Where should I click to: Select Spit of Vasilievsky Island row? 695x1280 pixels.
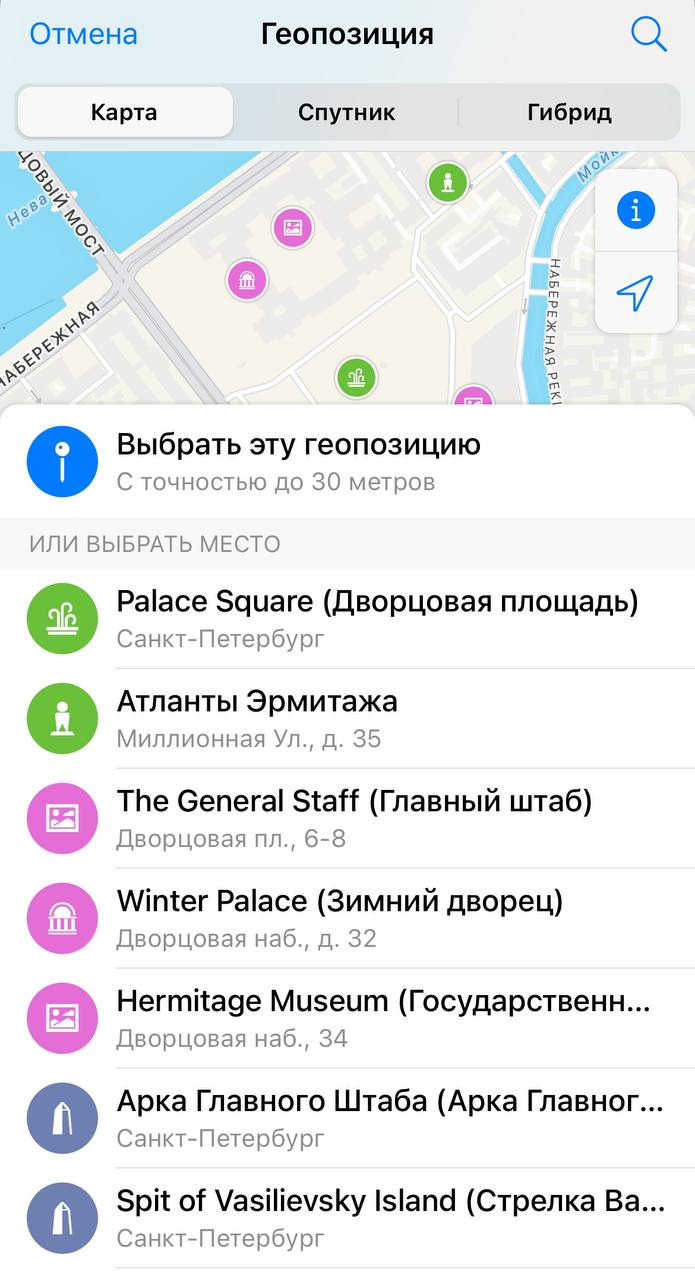pyautogui.click(x=347, y=1219)
